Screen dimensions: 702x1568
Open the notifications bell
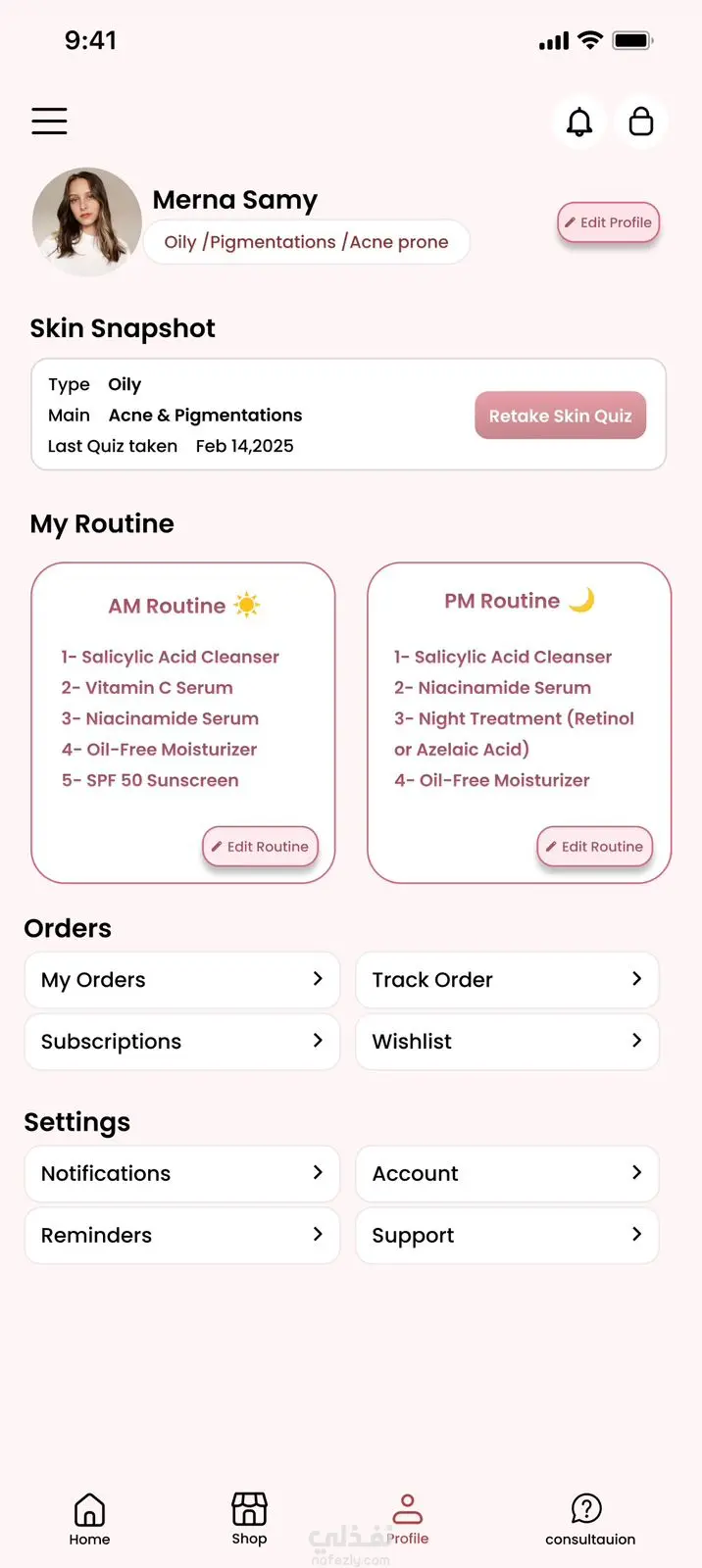[x=579, y=122]
